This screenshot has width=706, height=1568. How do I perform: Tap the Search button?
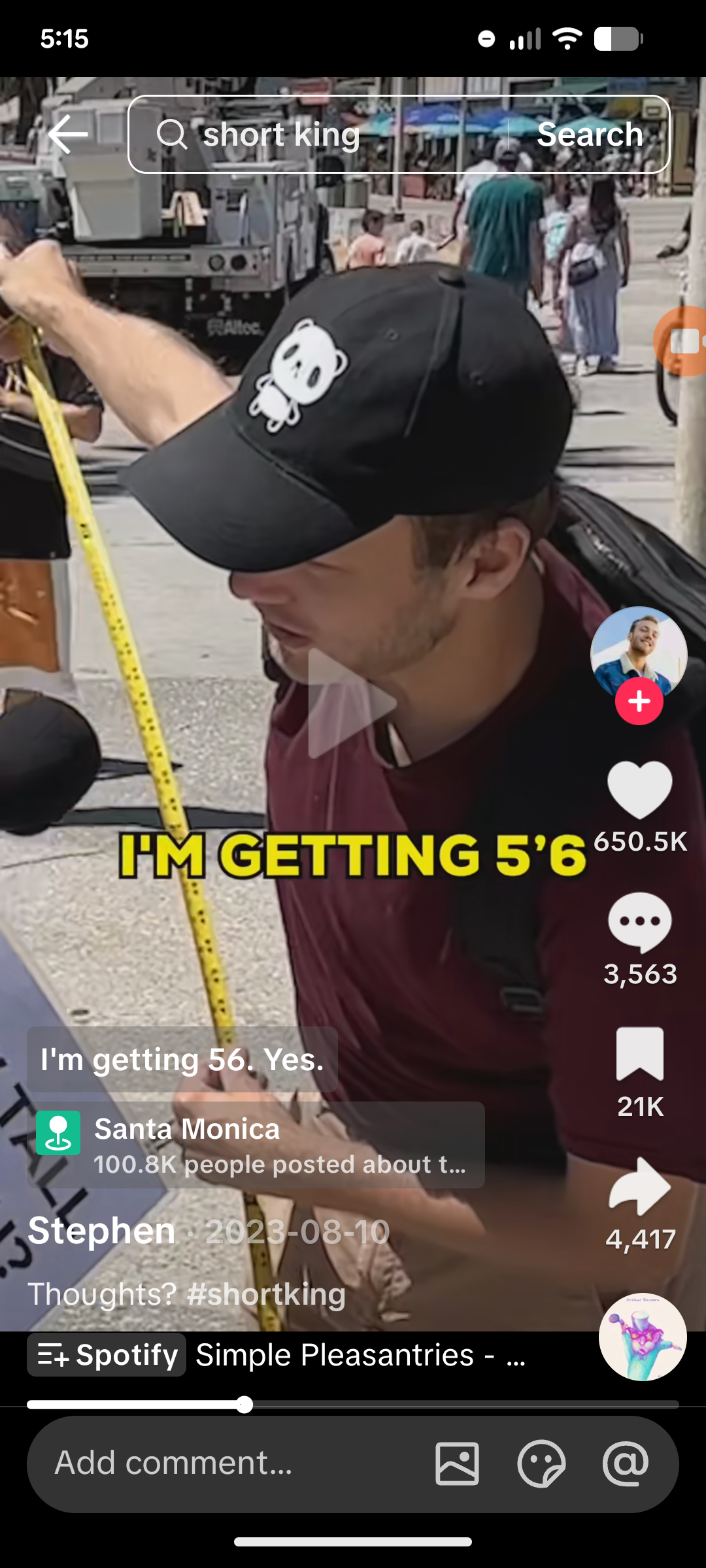pos(590,135)
